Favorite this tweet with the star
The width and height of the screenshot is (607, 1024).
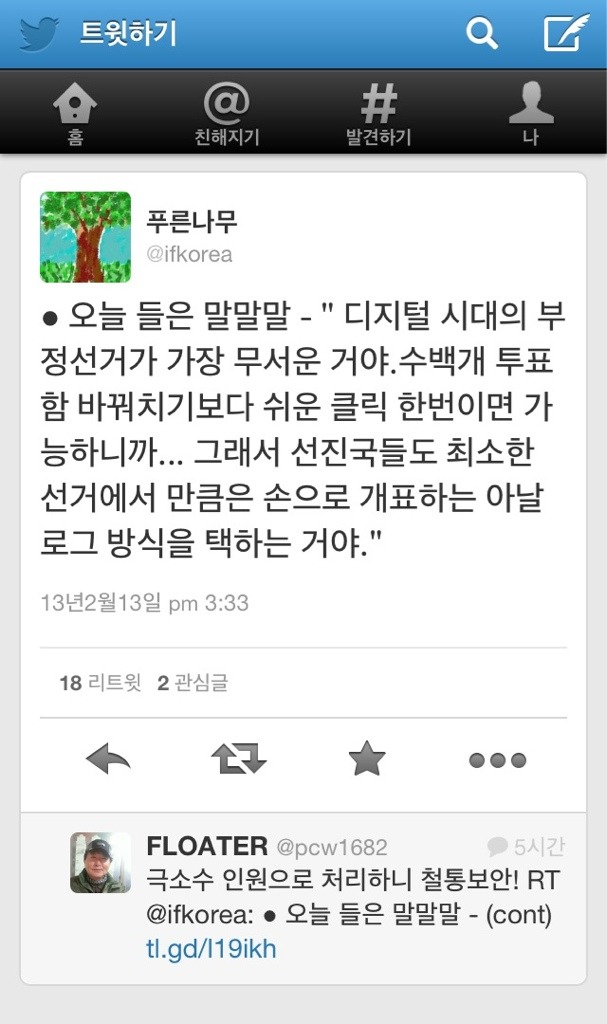click(x=367, y=760)
